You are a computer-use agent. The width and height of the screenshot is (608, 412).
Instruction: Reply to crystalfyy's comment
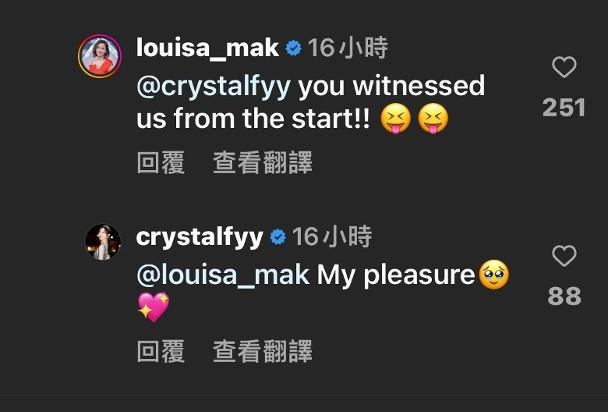(161, 351)
